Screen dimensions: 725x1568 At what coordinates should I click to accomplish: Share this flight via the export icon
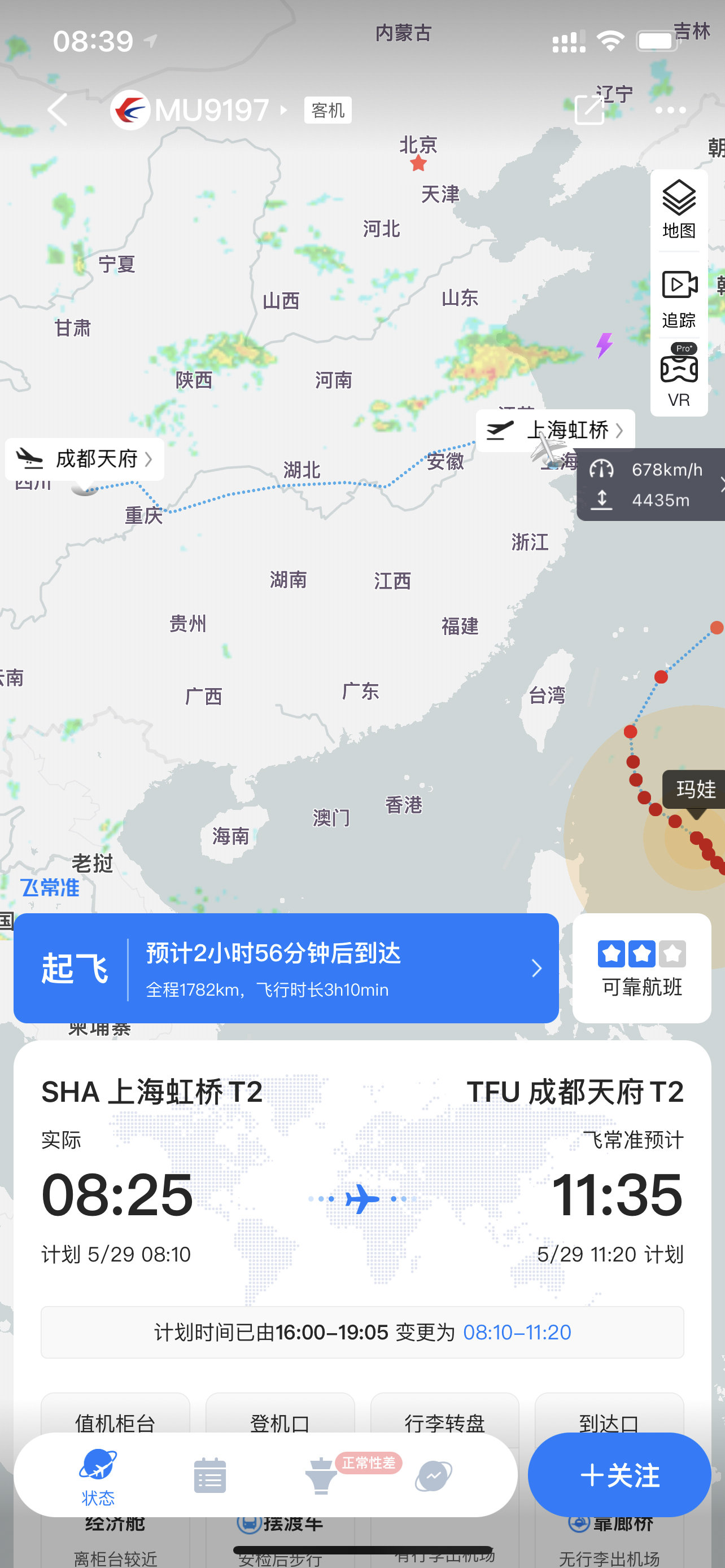pyautogui.click(x=589, y=110)
